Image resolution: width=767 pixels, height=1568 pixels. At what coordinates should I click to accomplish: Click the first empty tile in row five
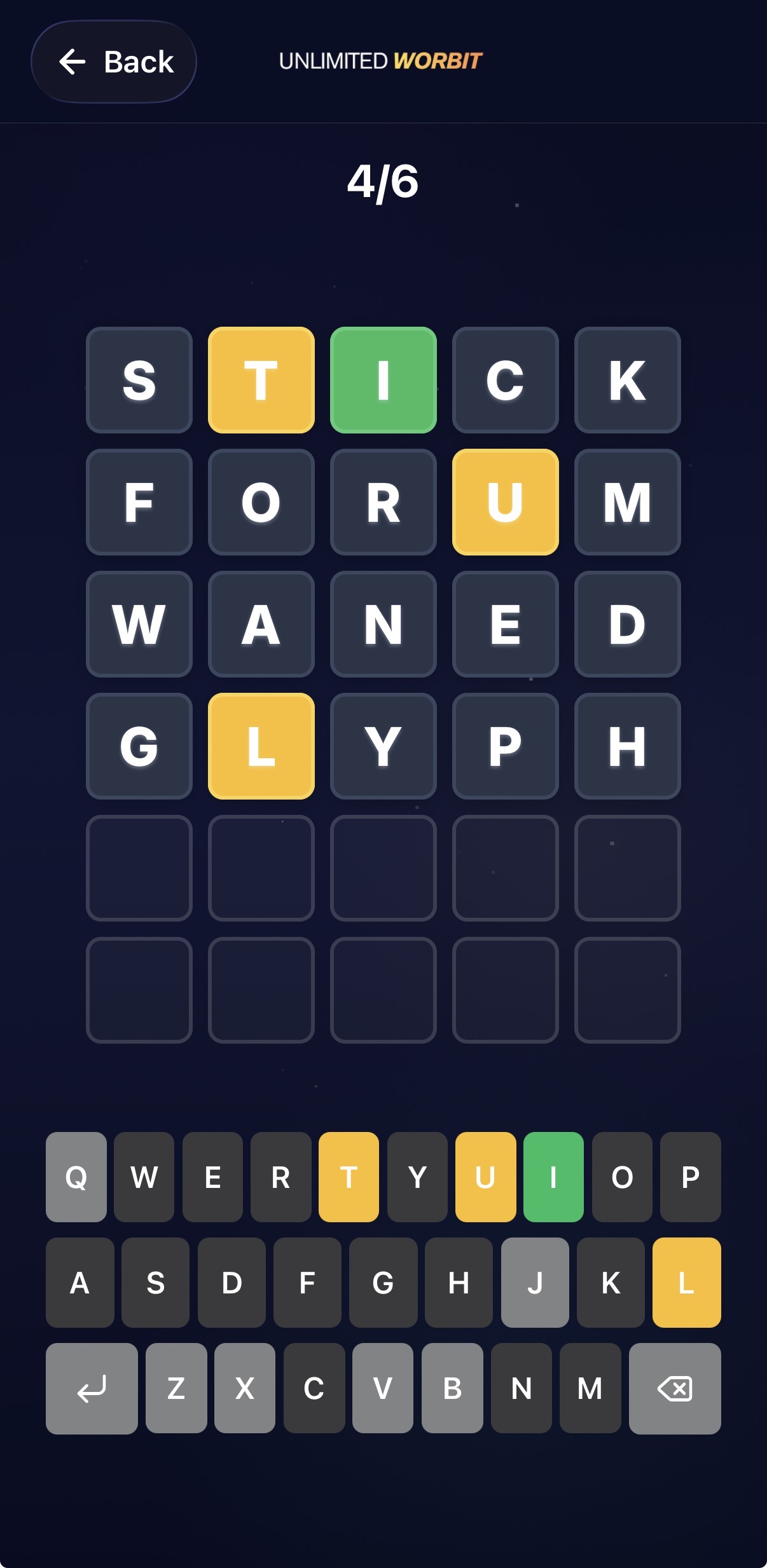click(x=139, y=869)
